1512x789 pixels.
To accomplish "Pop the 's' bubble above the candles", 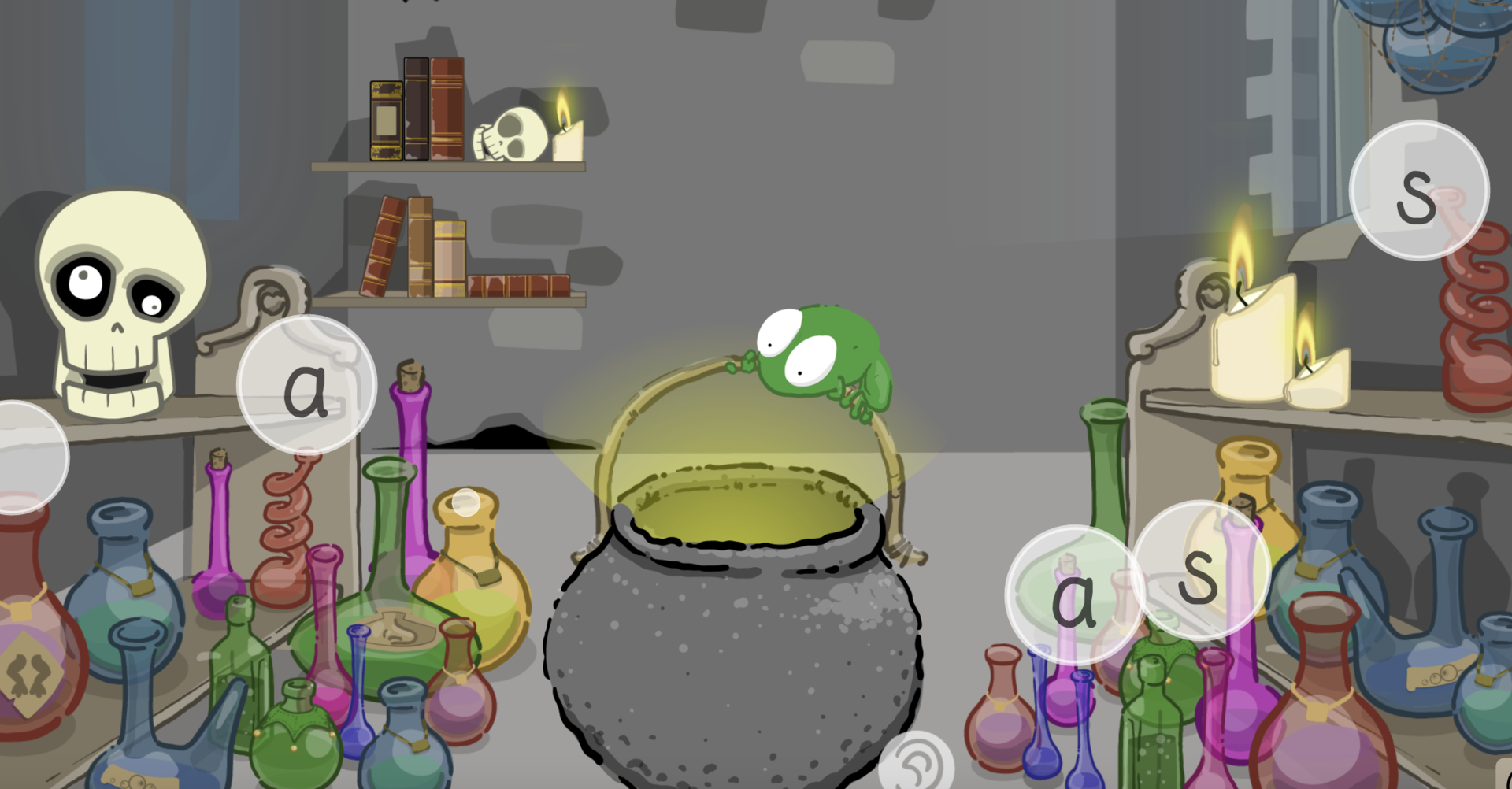I will point(1418,190).
